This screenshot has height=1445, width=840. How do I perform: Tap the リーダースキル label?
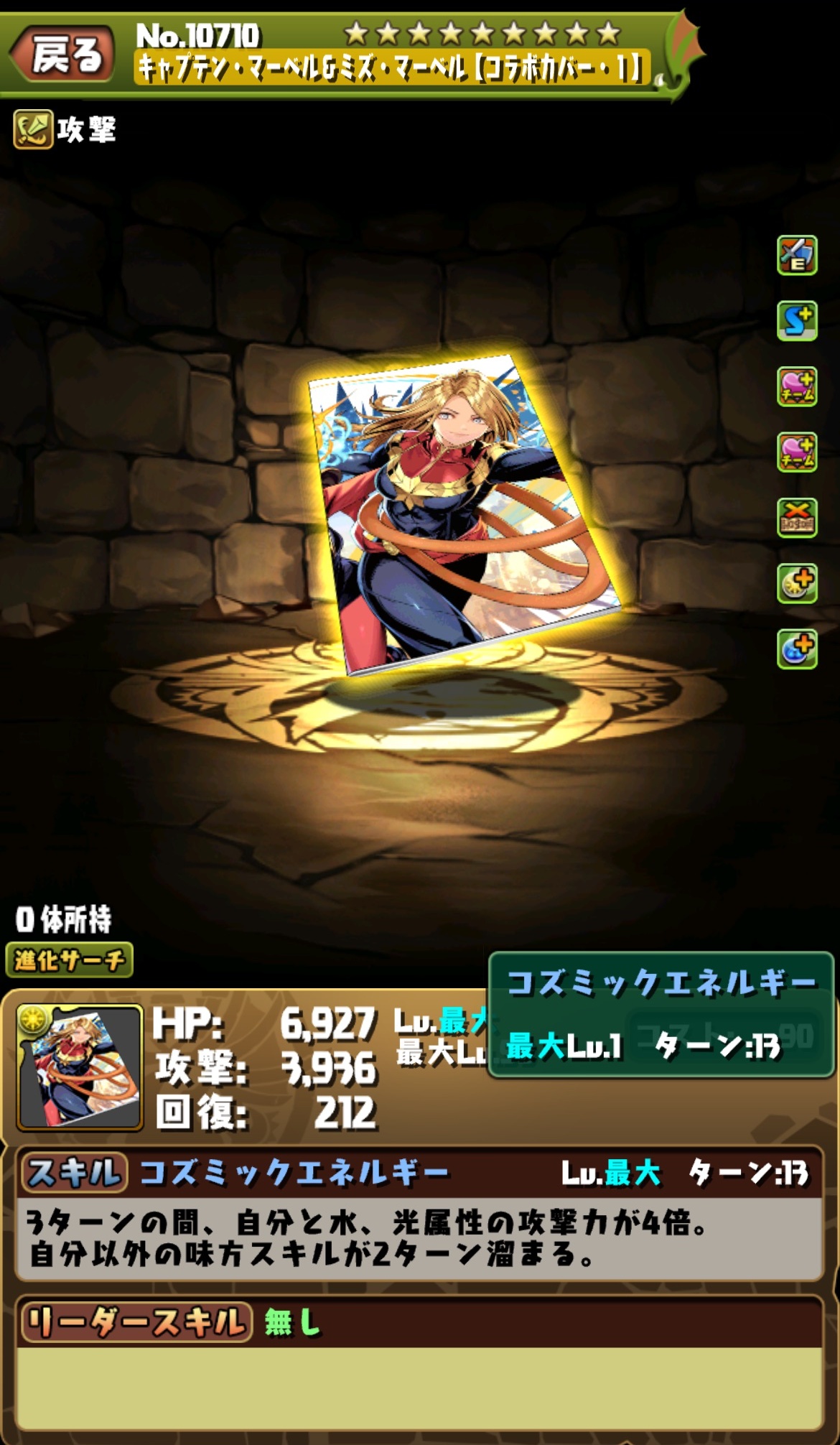point(136,1323)
